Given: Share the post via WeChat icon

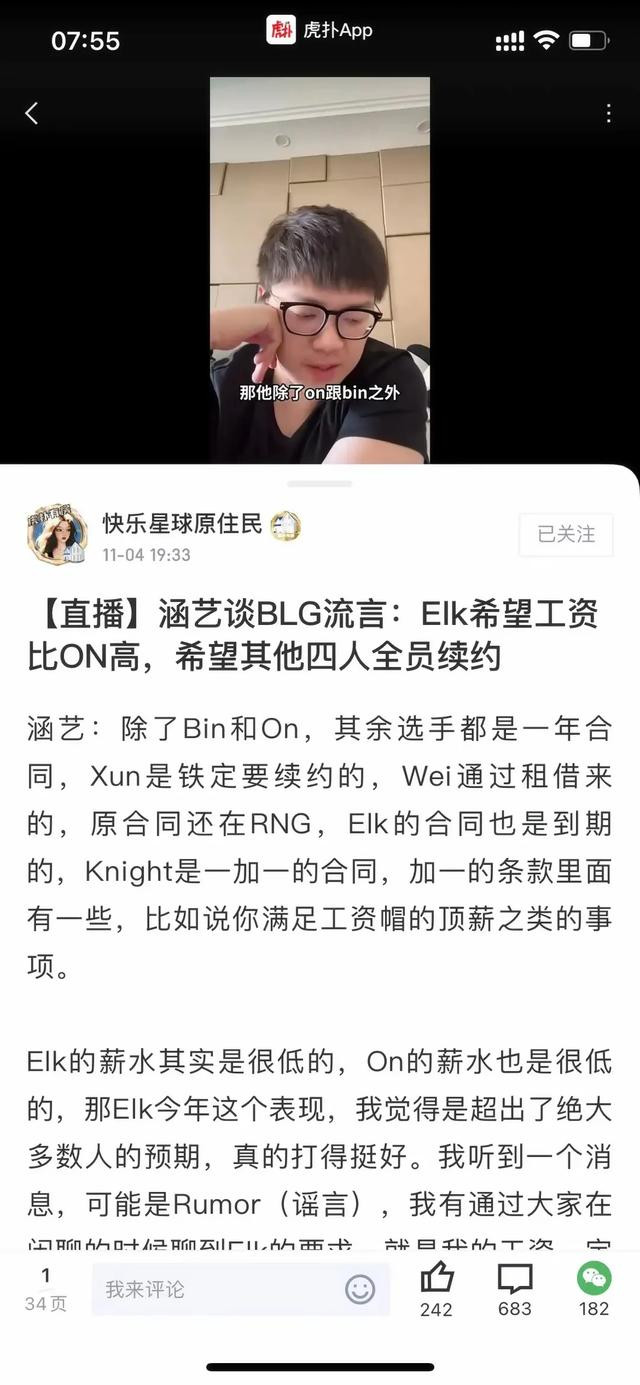Looking at the screenshot, I should (x=594, y=1289).
